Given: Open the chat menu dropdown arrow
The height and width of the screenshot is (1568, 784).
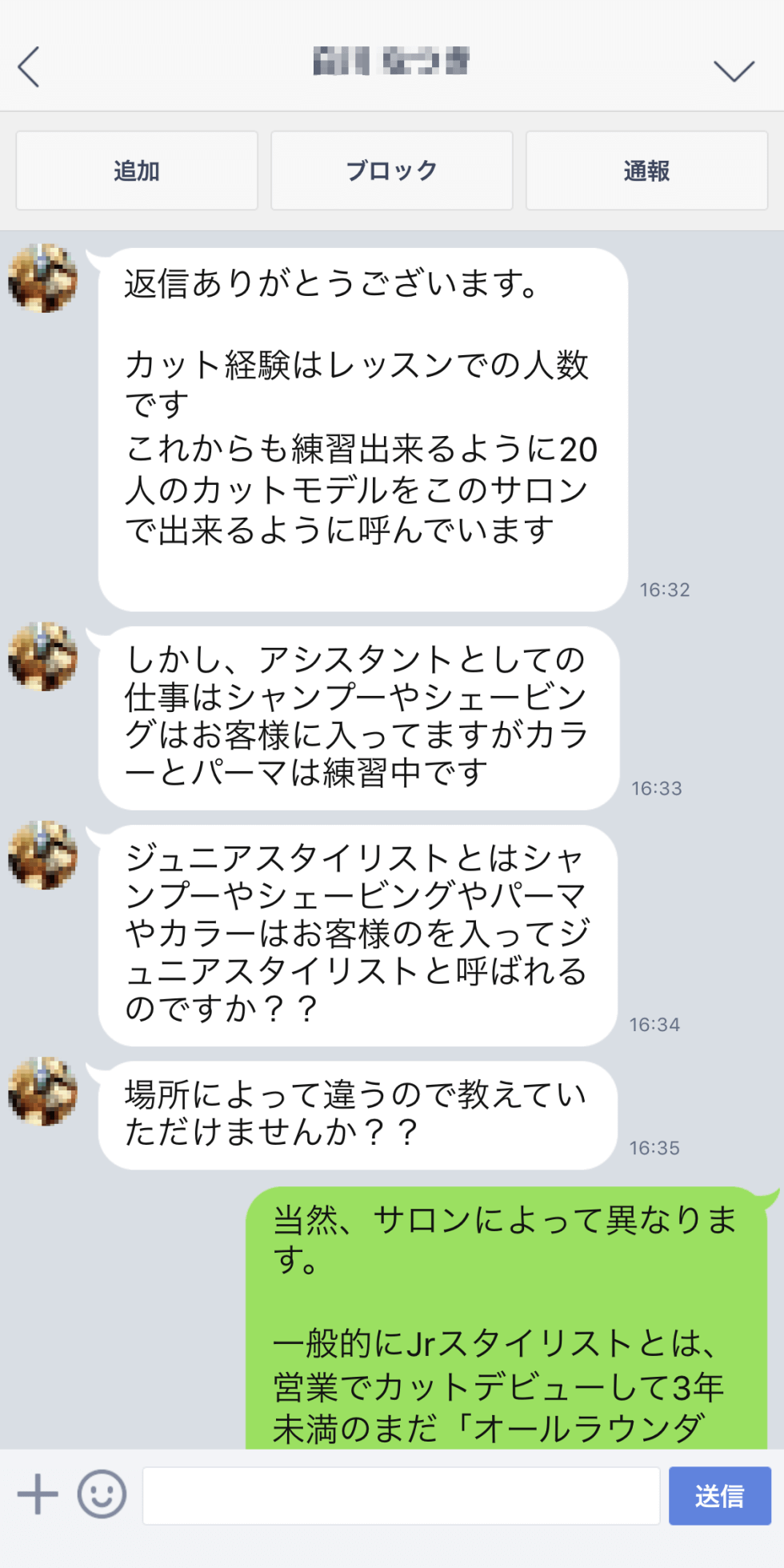Looking at the screenshot, I should 734,70.
